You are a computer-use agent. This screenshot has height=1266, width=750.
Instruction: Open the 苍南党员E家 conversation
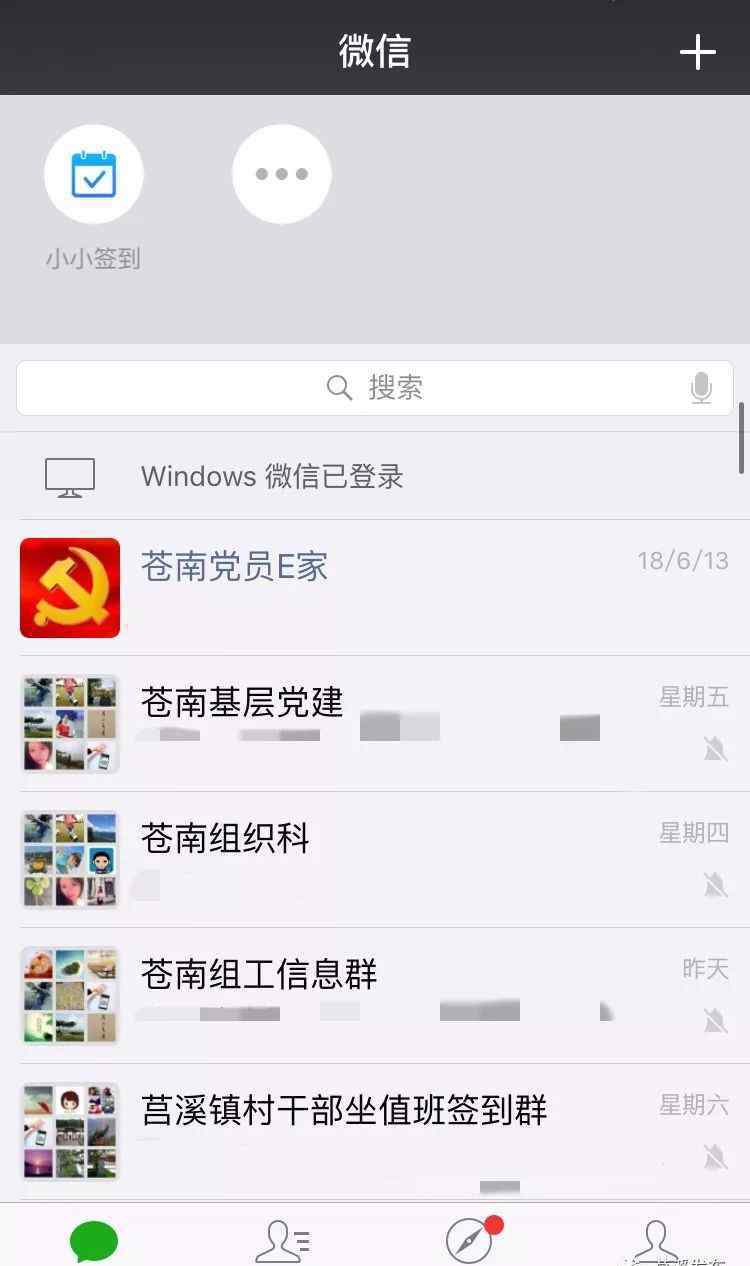(x=375, y=588)
